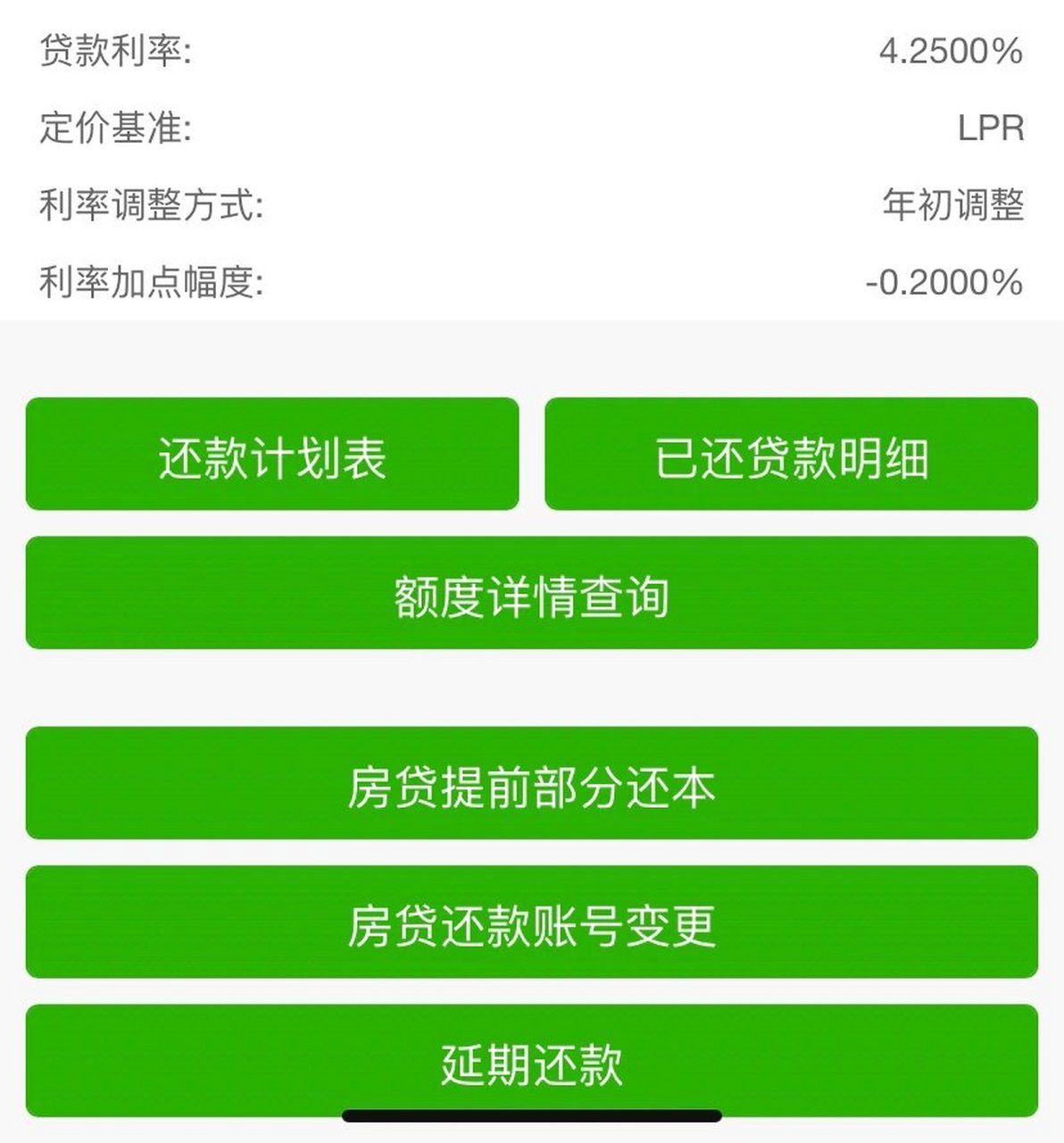The image size is (1064, 1143).
Task: Click the 4.2500% interest rate value
Action: [949, 52]
